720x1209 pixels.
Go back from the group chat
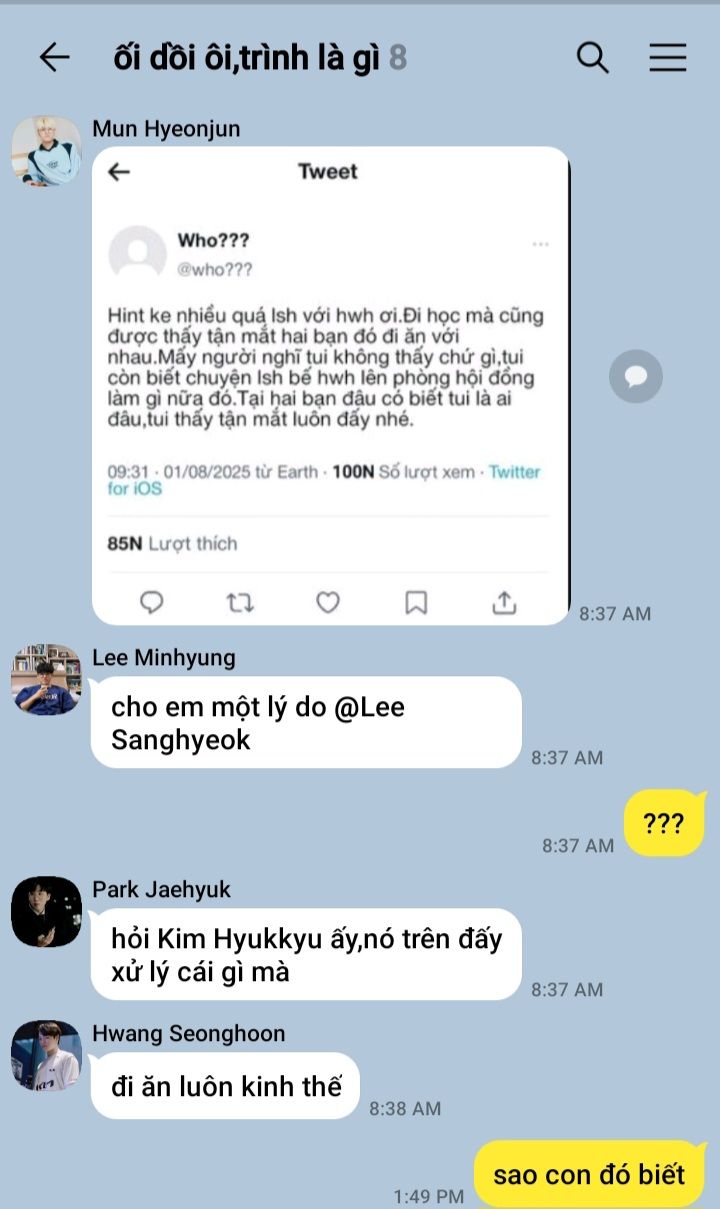click(54, 58)
